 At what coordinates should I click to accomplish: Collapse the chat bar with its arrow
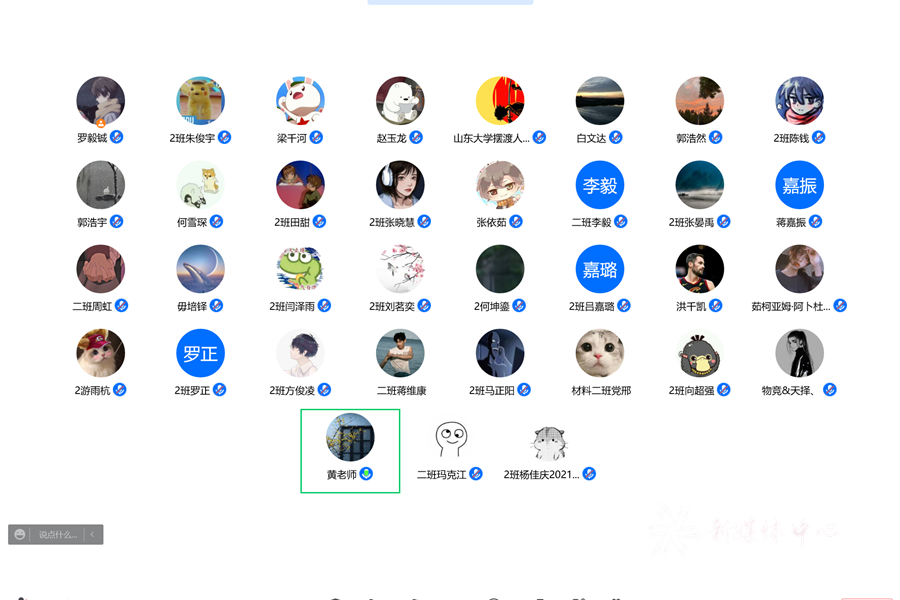[x=93, y=535]
